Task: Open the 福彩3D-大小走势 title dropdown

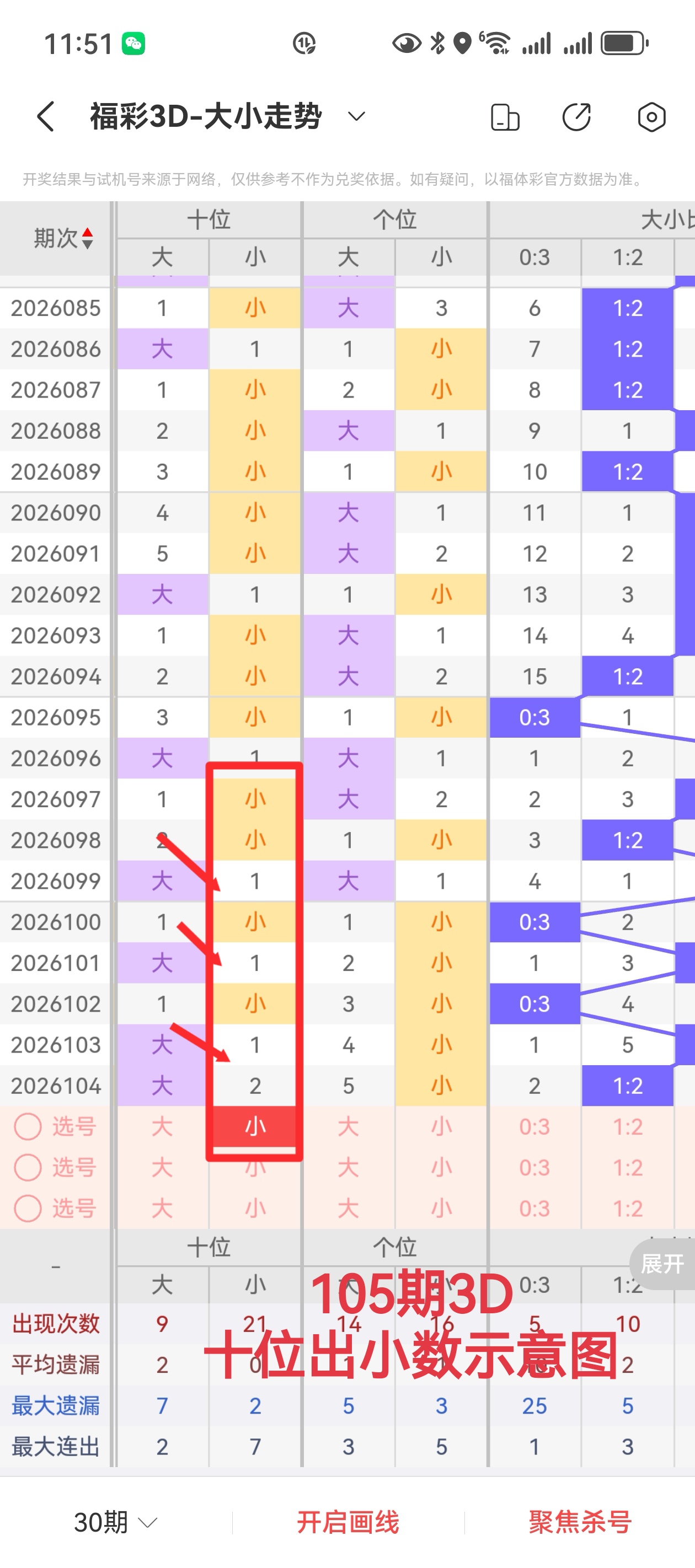Action: point(356,116)
